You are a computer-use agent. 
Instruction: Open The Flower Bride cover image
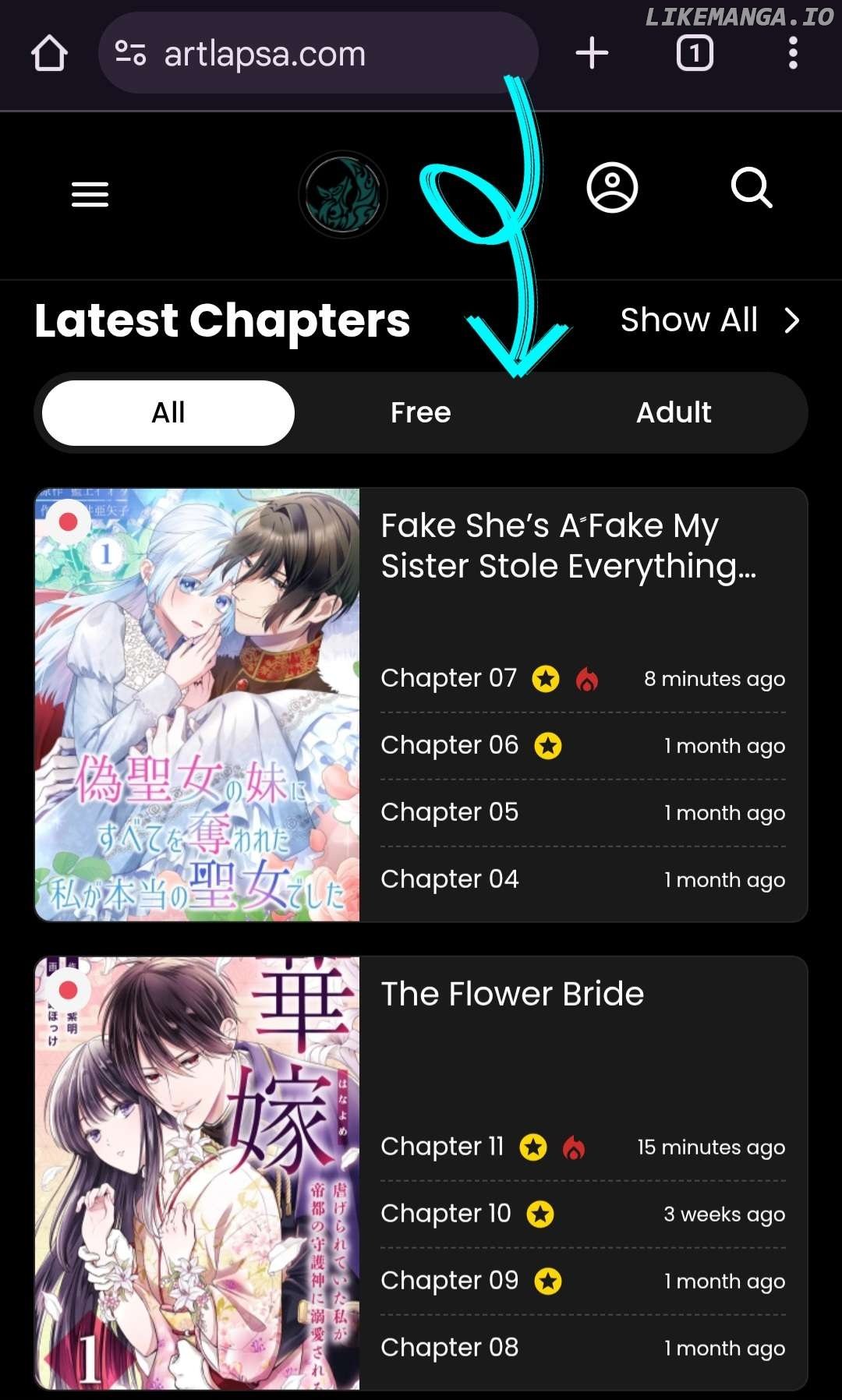(x=197, y=1173)
